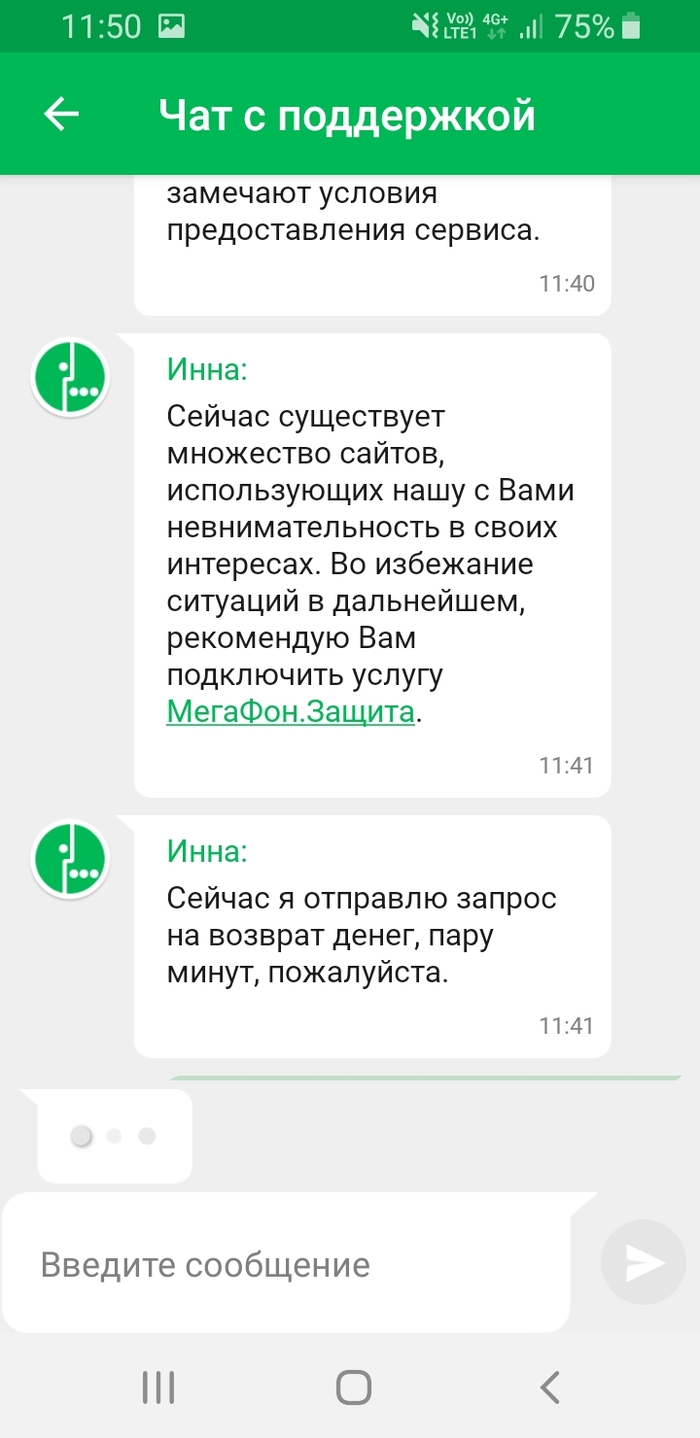Focus the Введите сообщение text field
Screen dimensions: 700x1438
(290, 1265)
